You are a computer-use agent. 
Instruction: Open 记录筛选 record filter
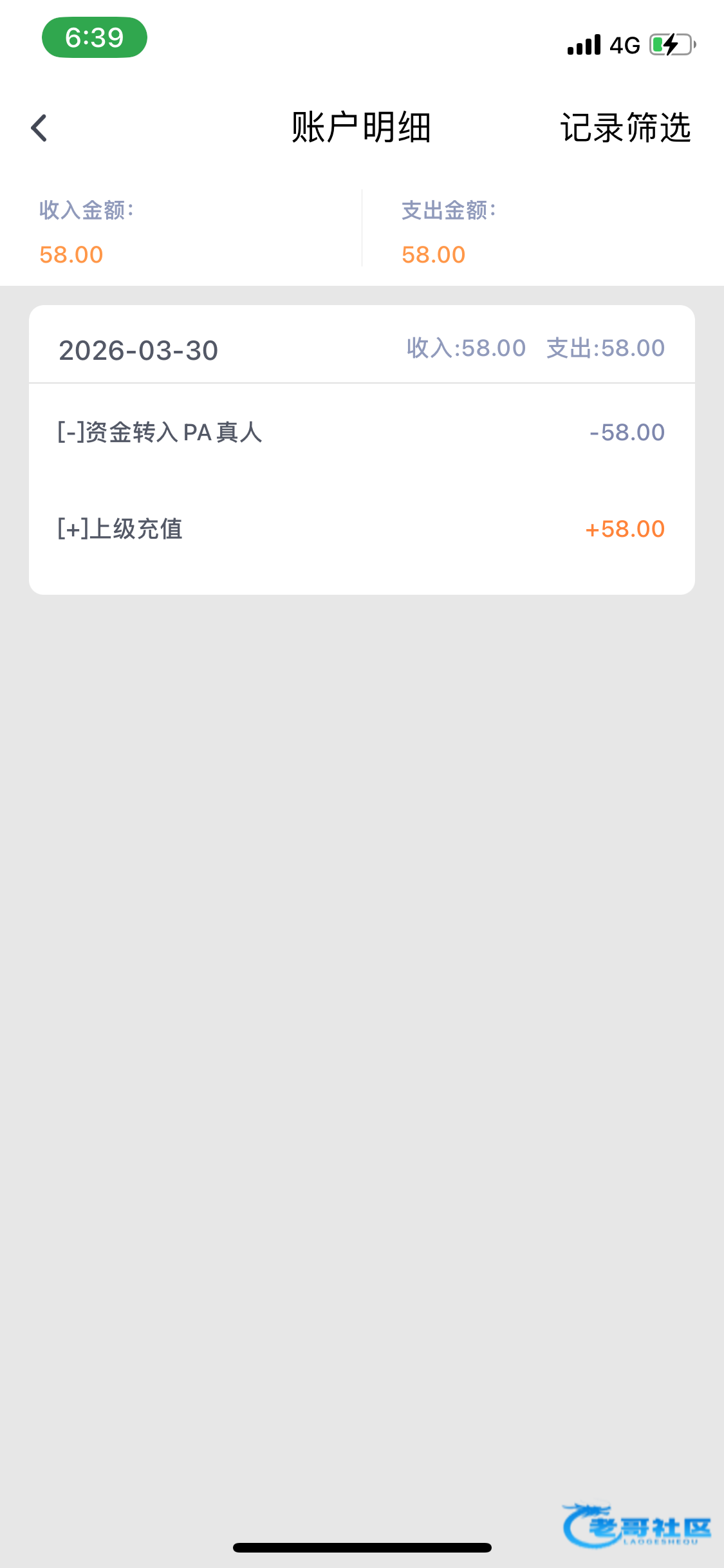[x=625, y=127]
